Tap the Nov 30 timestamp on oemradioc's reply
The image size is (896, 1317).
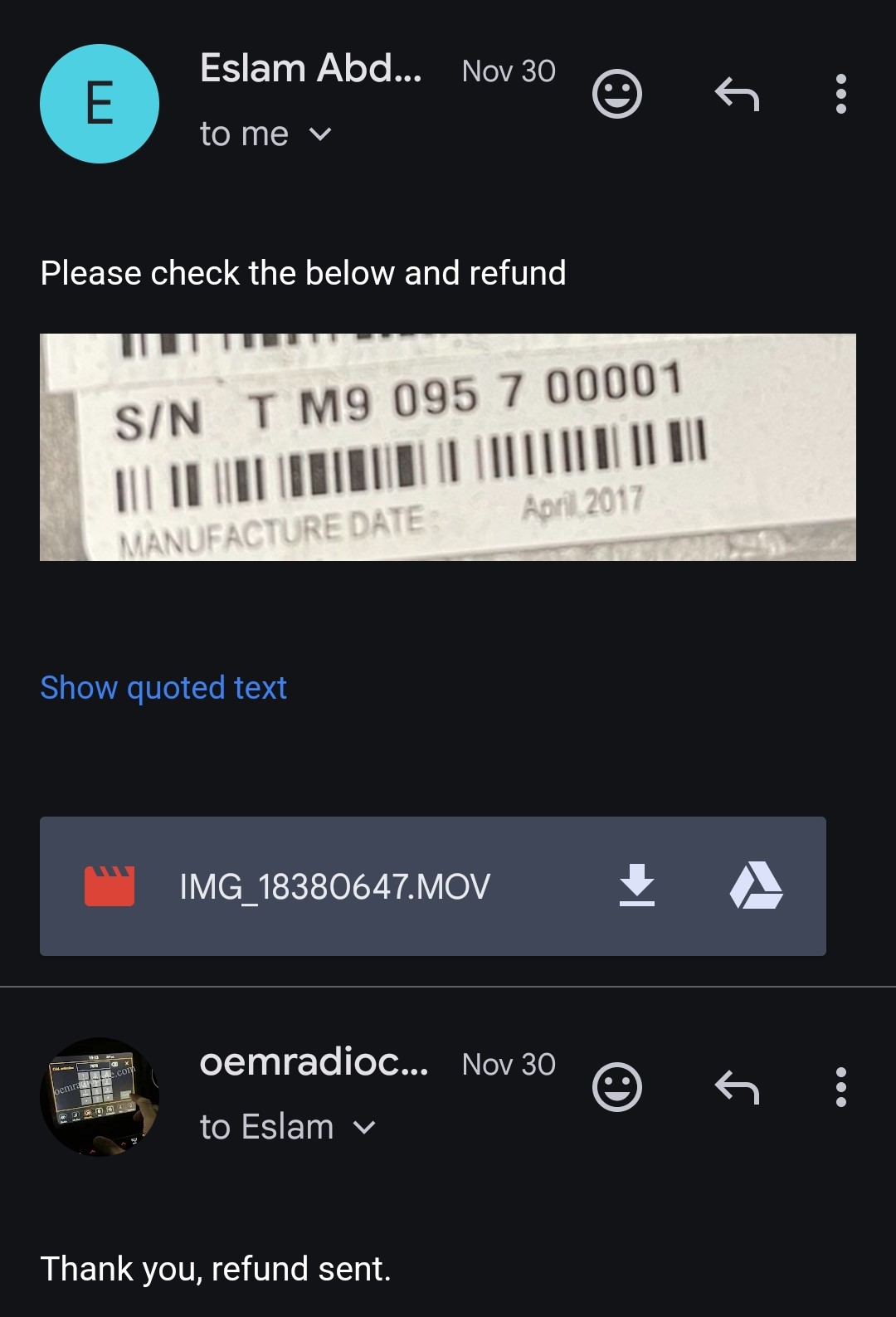coord(507,1065)
